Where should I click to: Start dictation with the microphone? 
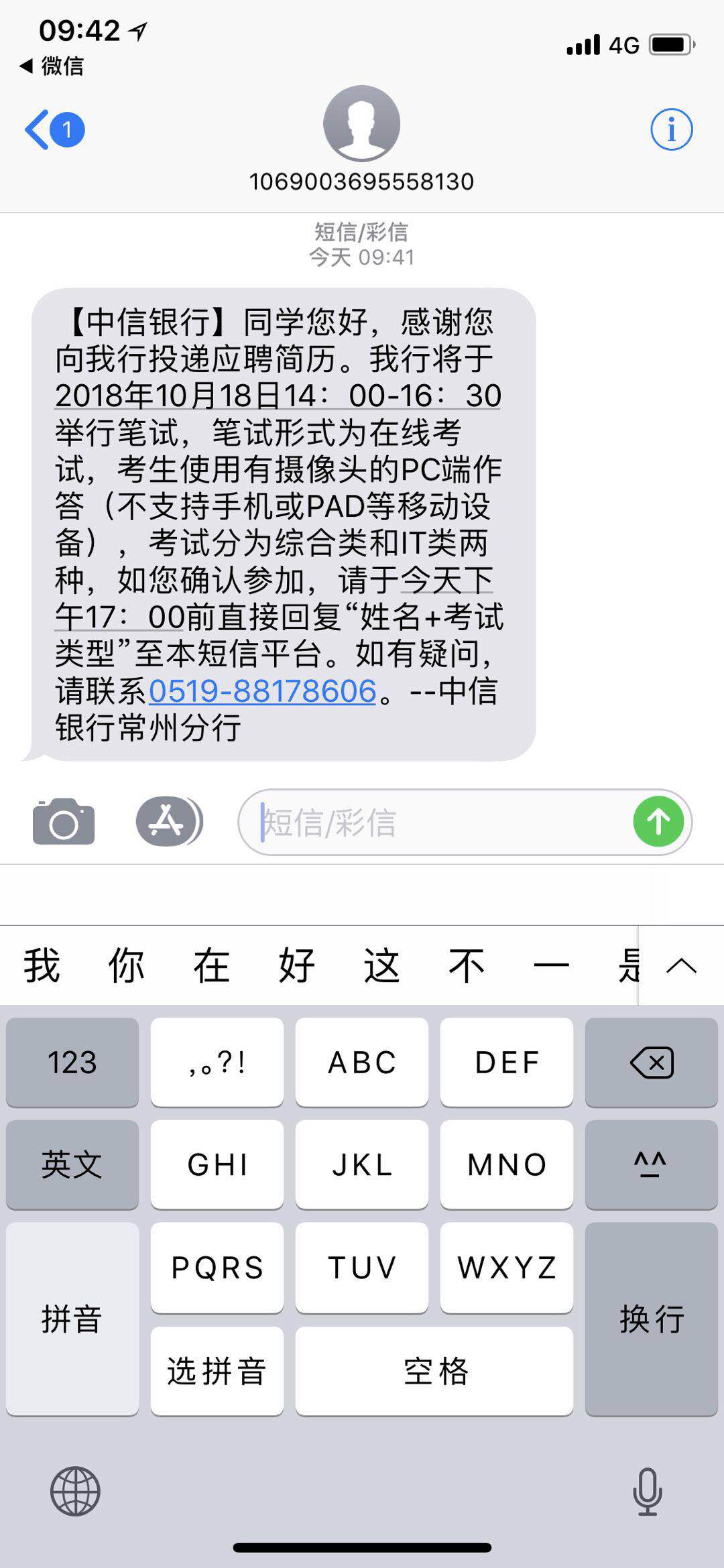click(x=647, y=1492)
